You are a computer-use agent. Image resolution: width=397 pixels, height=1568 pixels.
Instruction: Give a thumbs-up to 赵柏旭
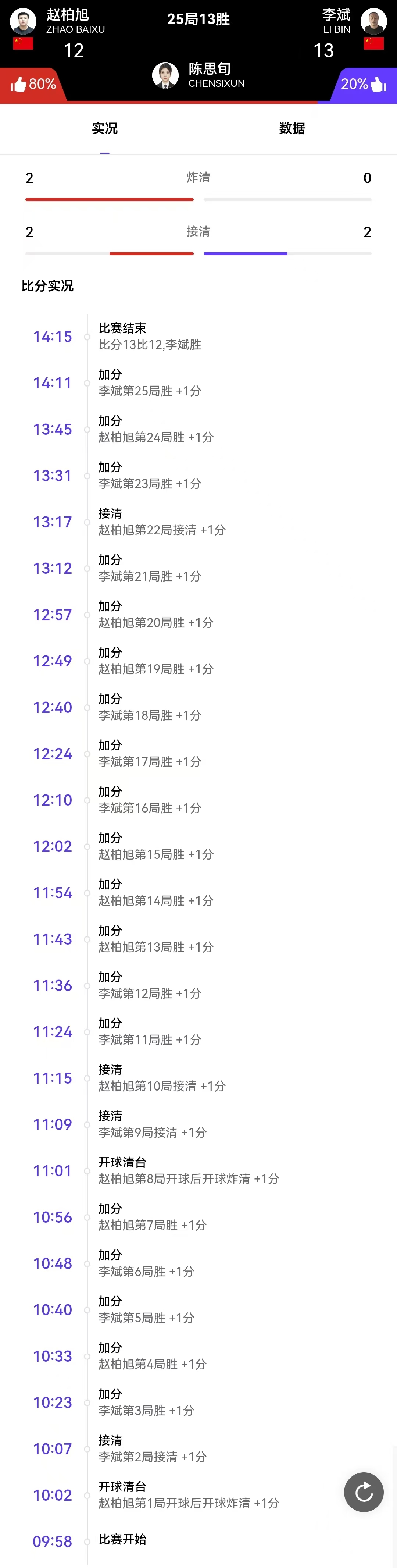click(19, 84)
